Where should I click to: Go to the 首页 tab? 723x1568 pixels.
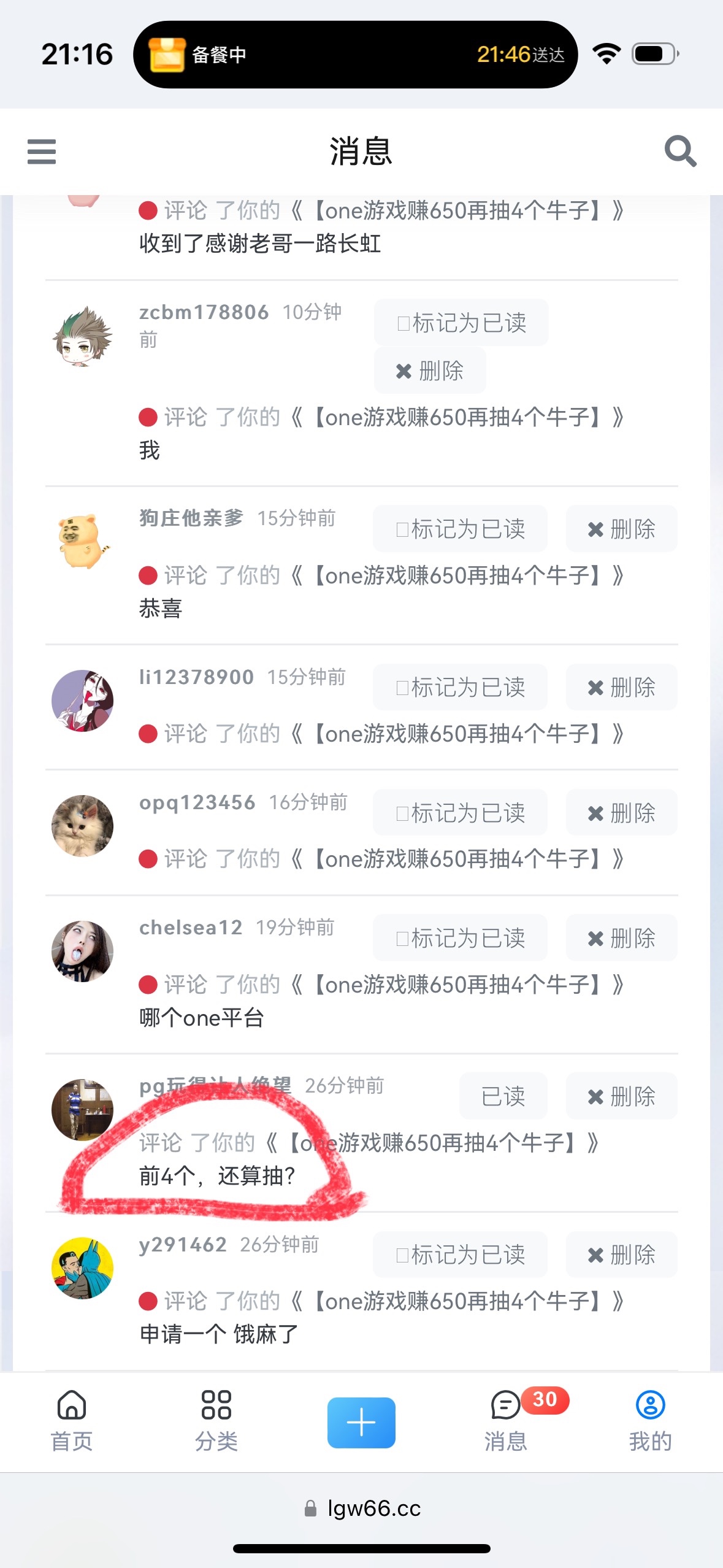pos(72,1422)
